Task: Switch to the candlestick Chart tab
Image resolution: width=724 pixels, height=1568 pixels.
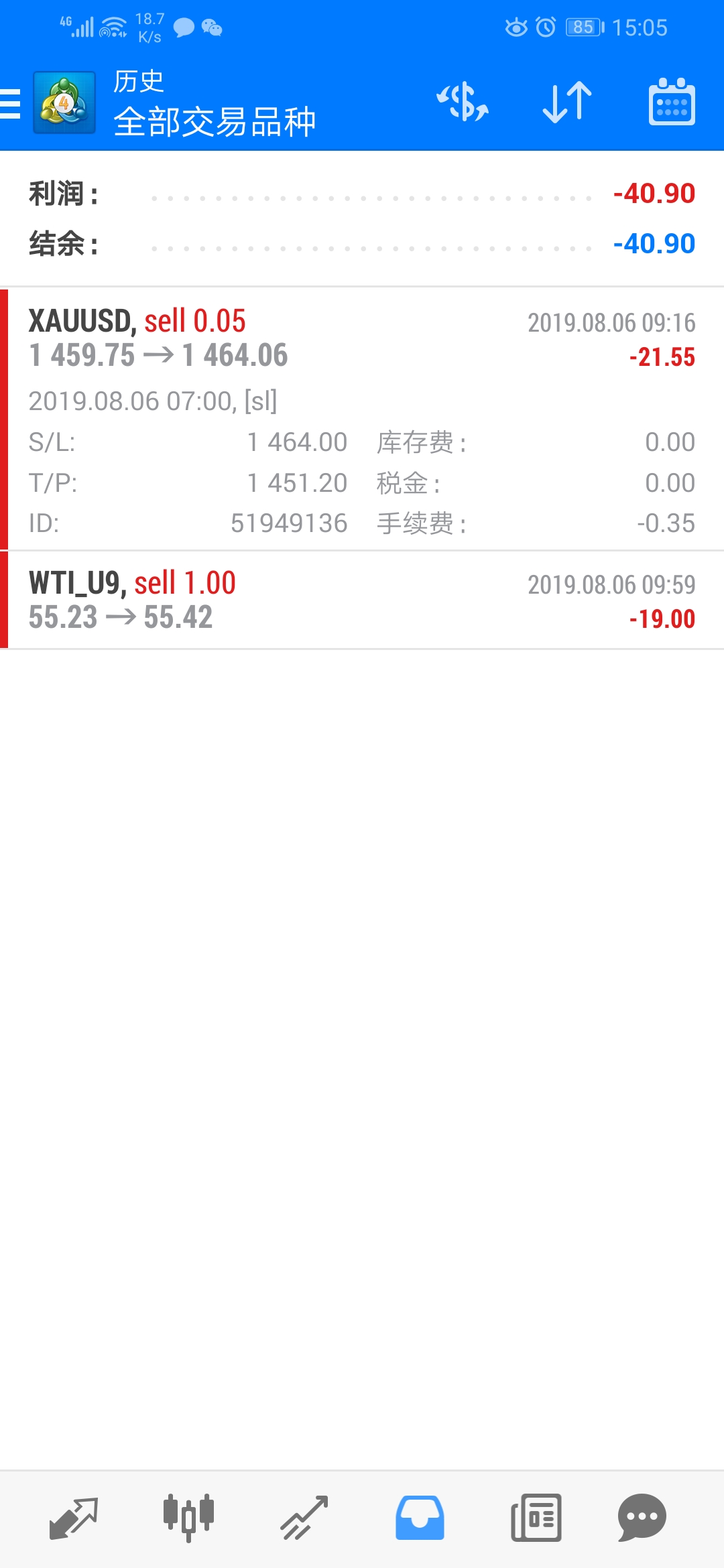Action: point(189,1518)
